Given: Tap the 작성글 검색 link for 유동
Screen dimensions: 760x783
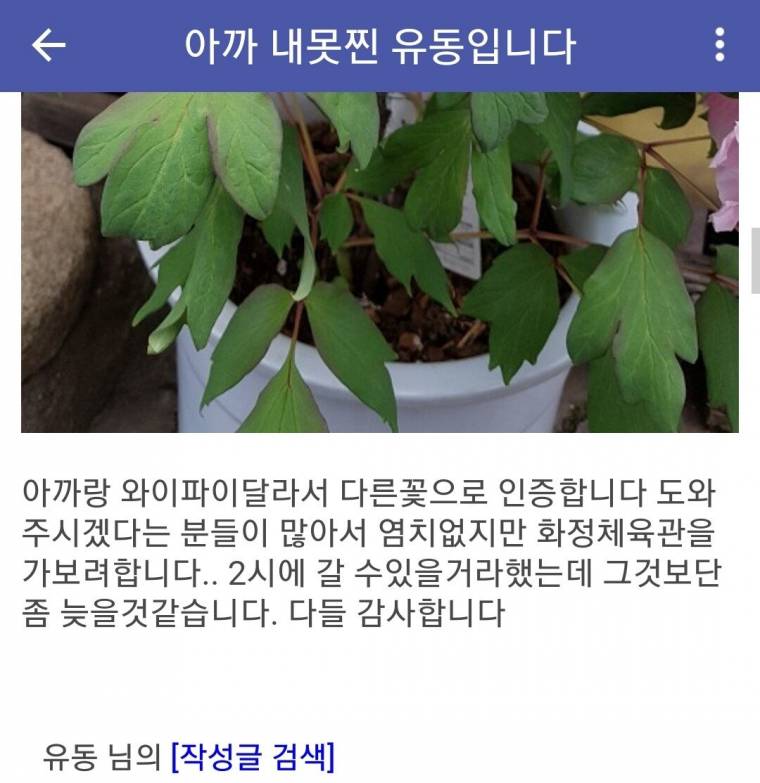Looking at the screenshot, I should (253, 756).
